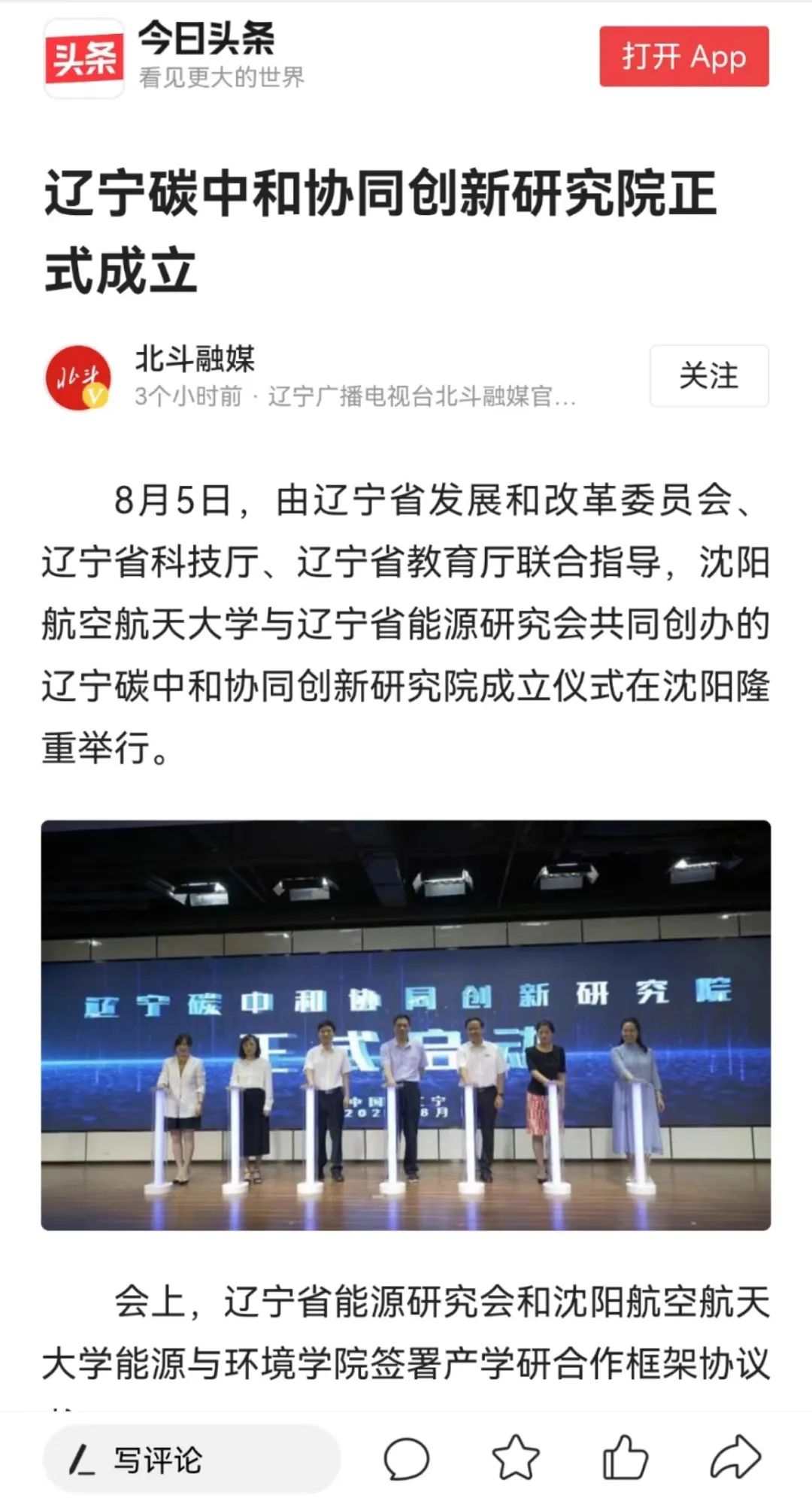
Task: Like the article with the thumbs-up icon
Action: [x=625, y=1458]
